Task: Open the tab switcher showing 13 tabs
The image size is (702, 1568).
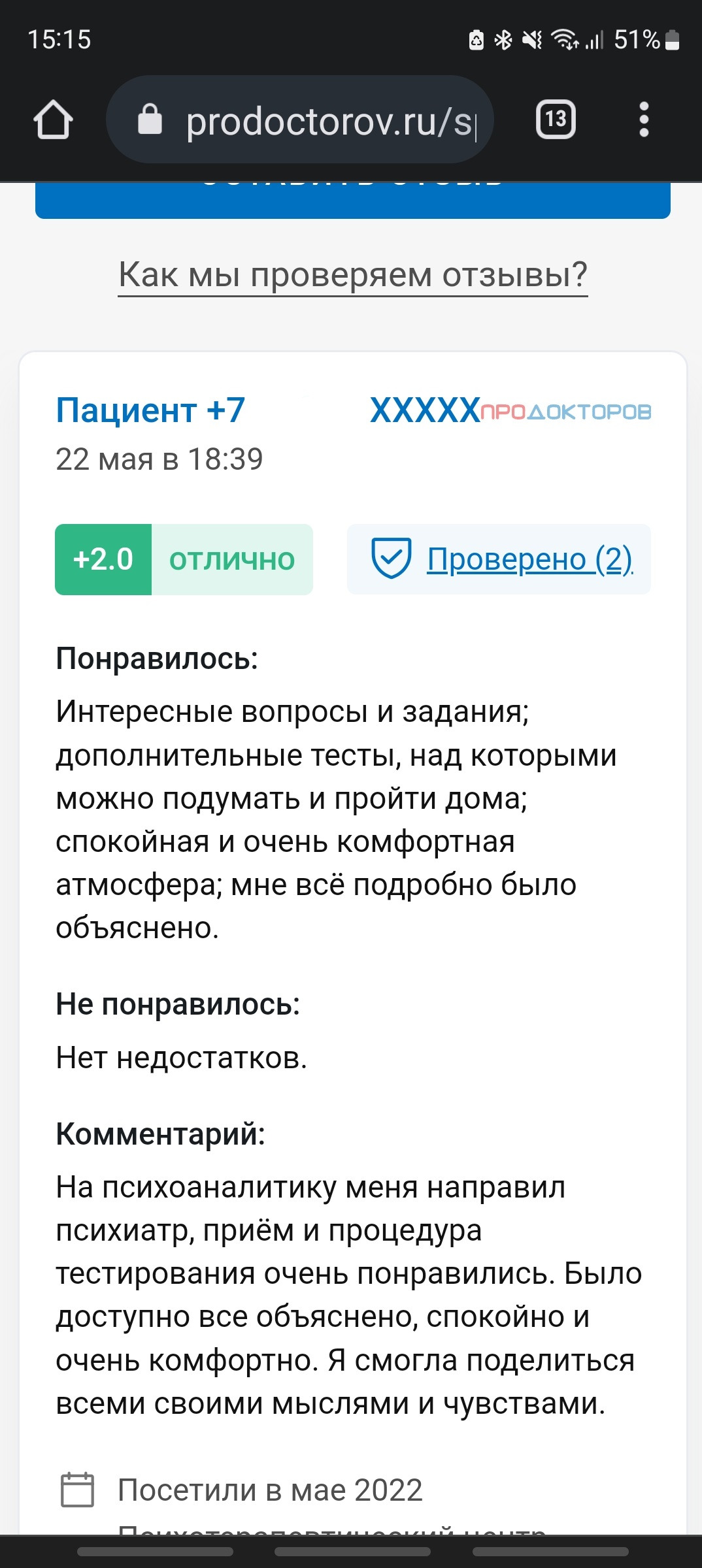Action: pos(556,120)
